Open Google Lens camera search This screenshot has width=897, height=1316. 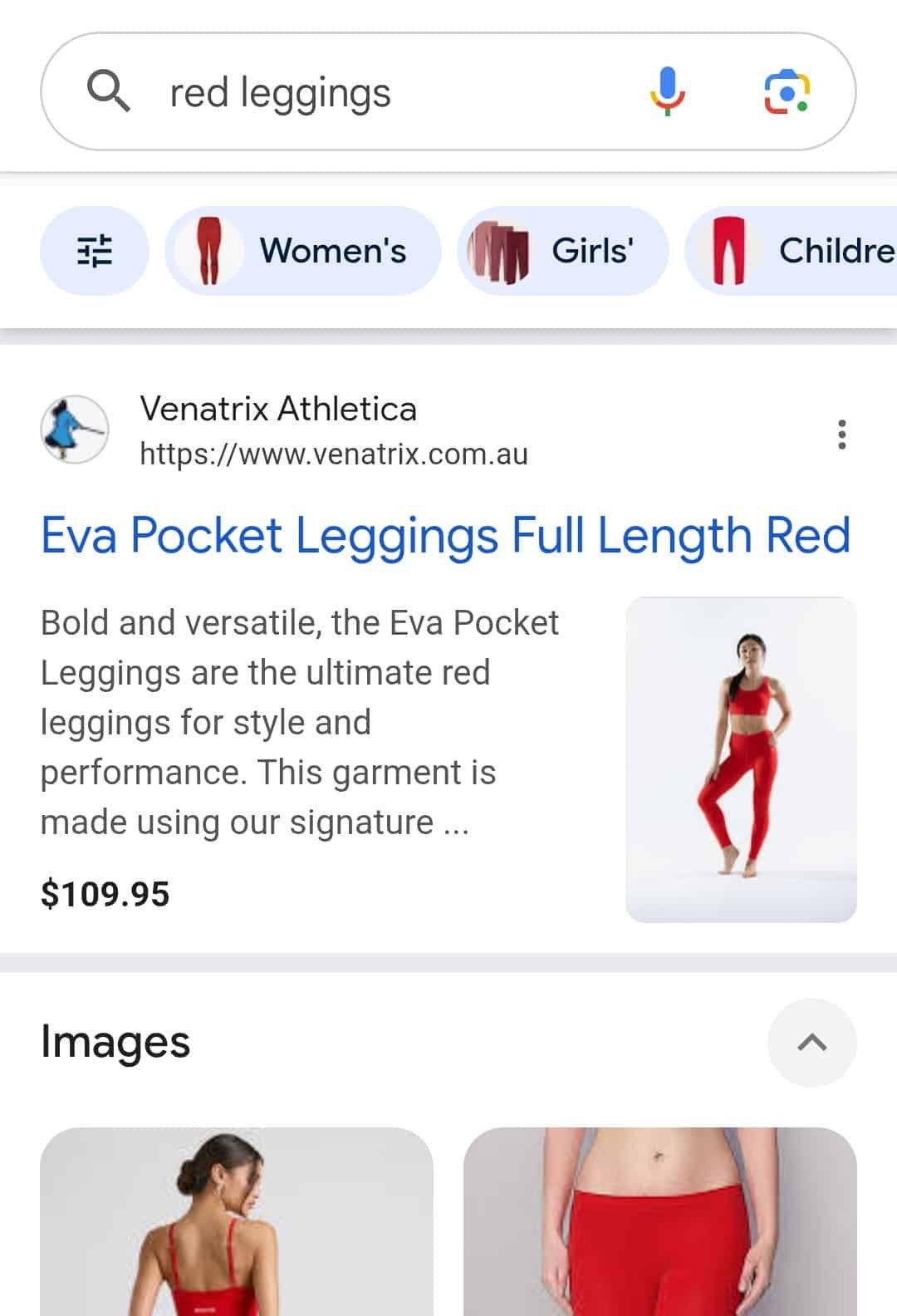pos(787,91)
